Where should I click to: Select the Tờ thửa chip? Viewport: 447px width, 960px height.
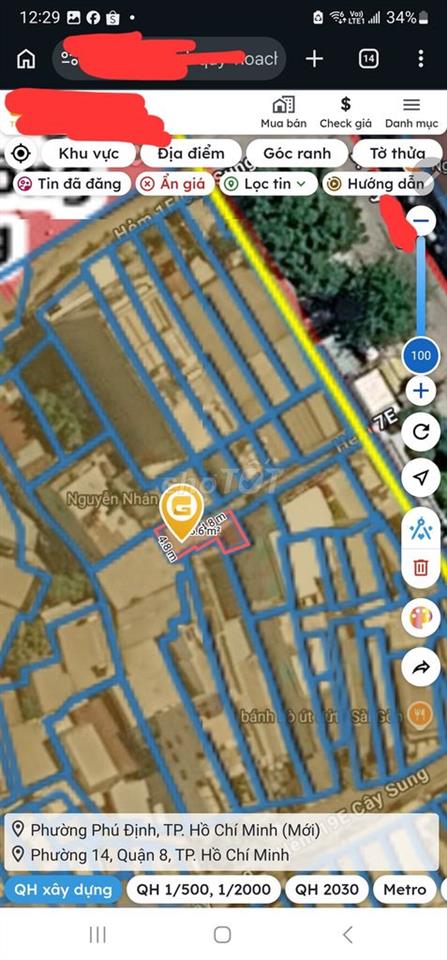(x=397, y=153)
